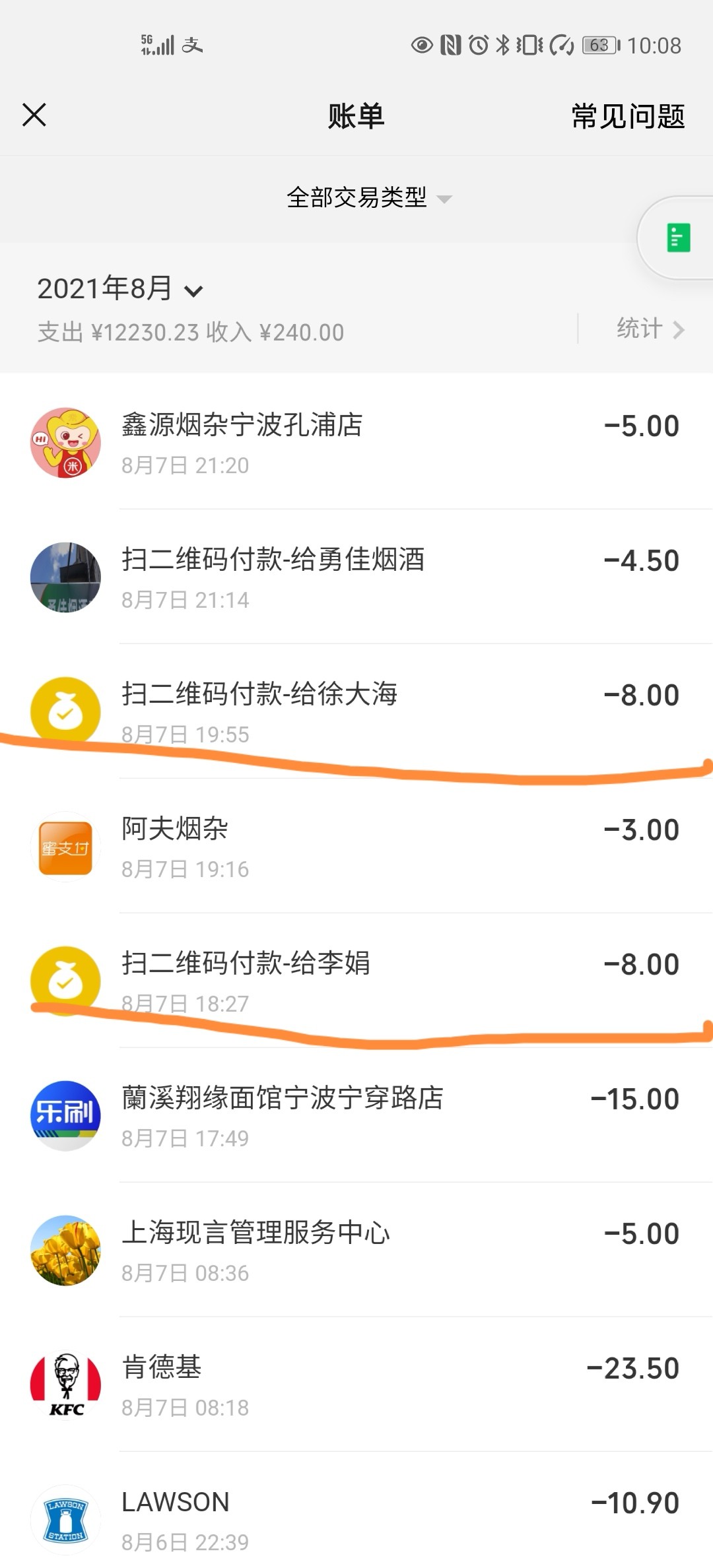Open the 乐刷 icon next to 蘭溪翔缘面馆
Viewport: 713px width, 1568px height.
(66, 1115)
